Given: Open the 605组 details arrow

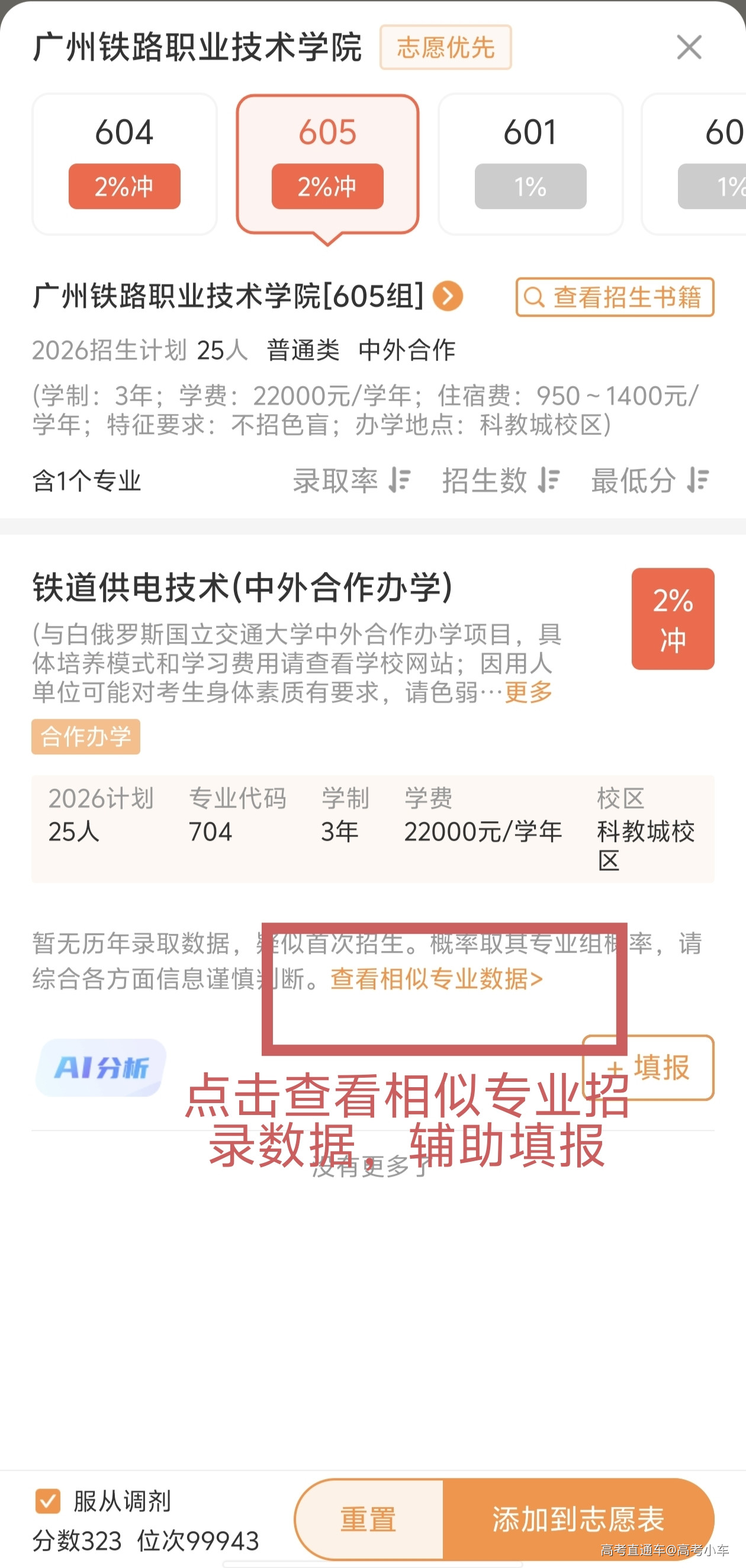Looking at the screenshot, I should click(448, 297).
